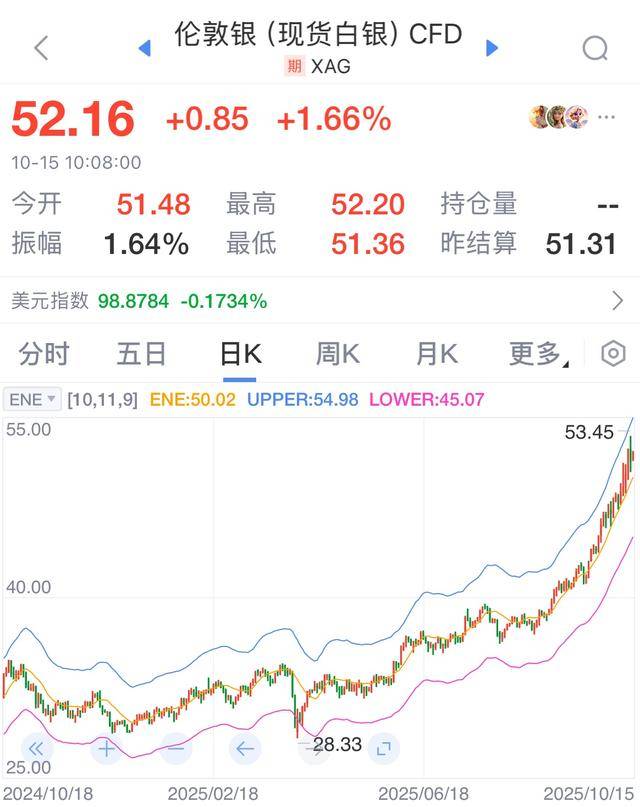
Task: View the 月K chart tab
Action: [x=436, y=354]
